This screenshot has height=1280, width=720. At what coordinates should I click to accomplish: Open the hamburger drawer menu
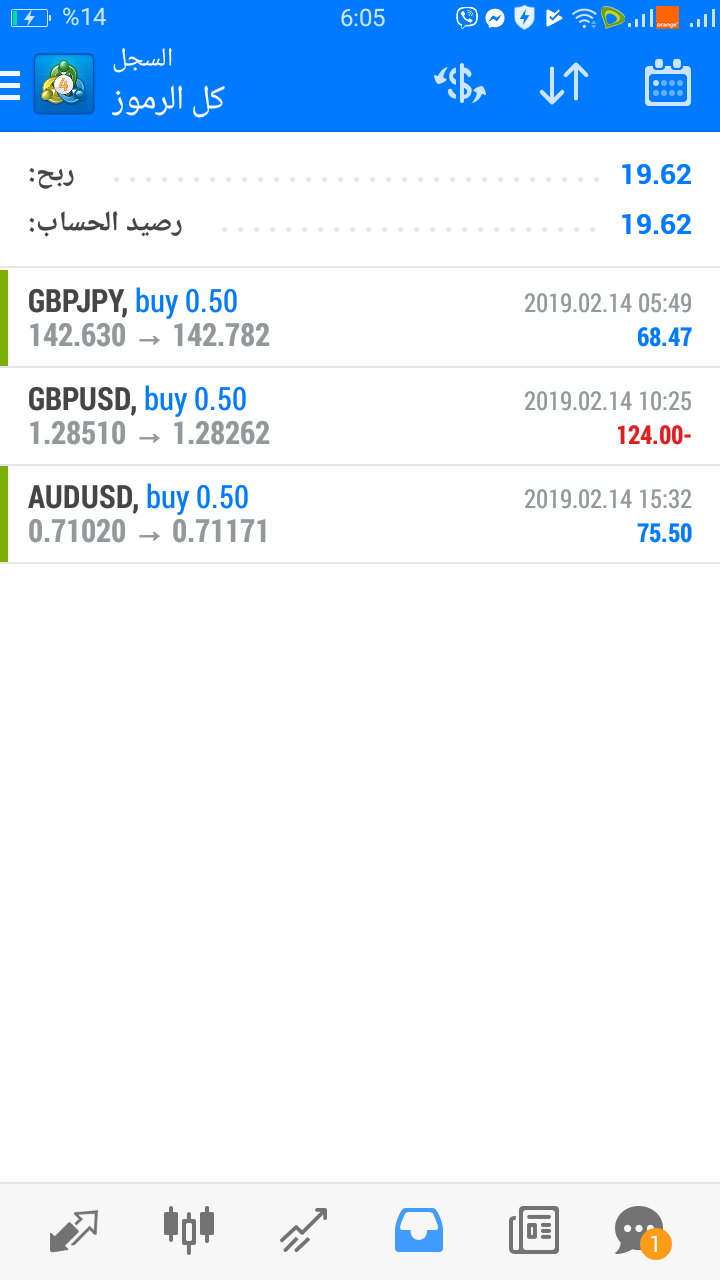10,85
